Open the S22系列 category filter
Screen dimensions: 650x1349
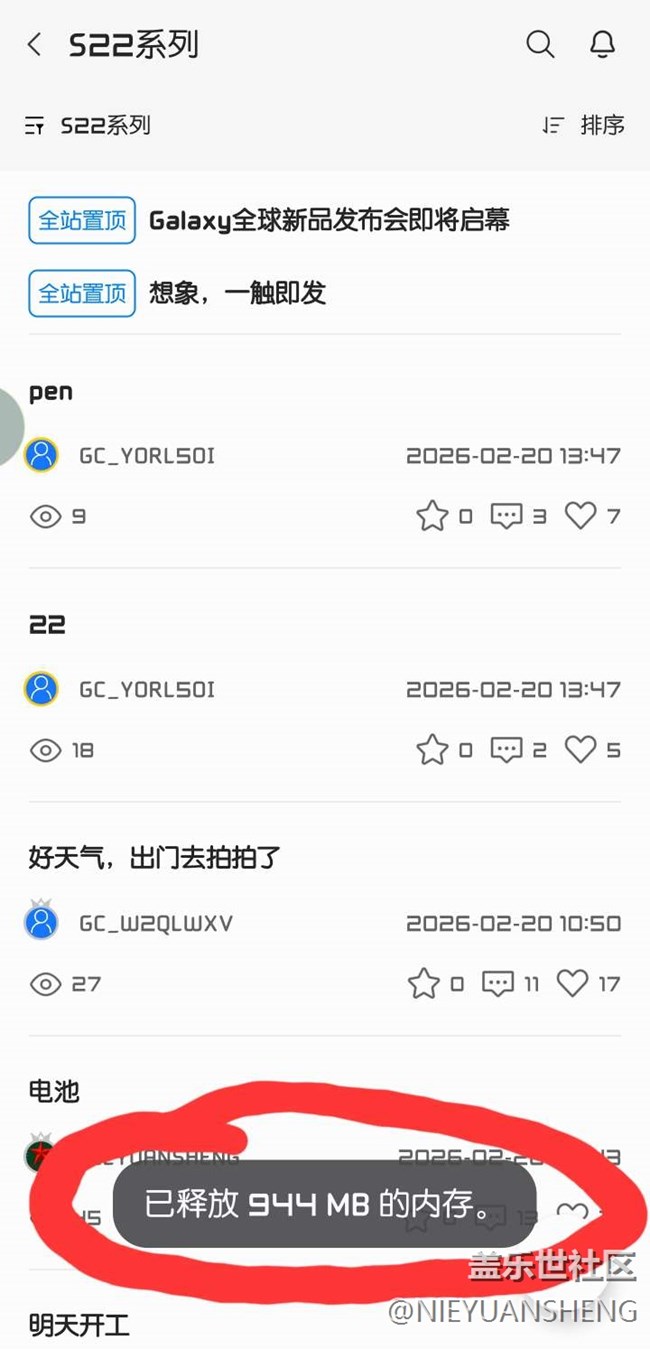(x=88, y=126)
